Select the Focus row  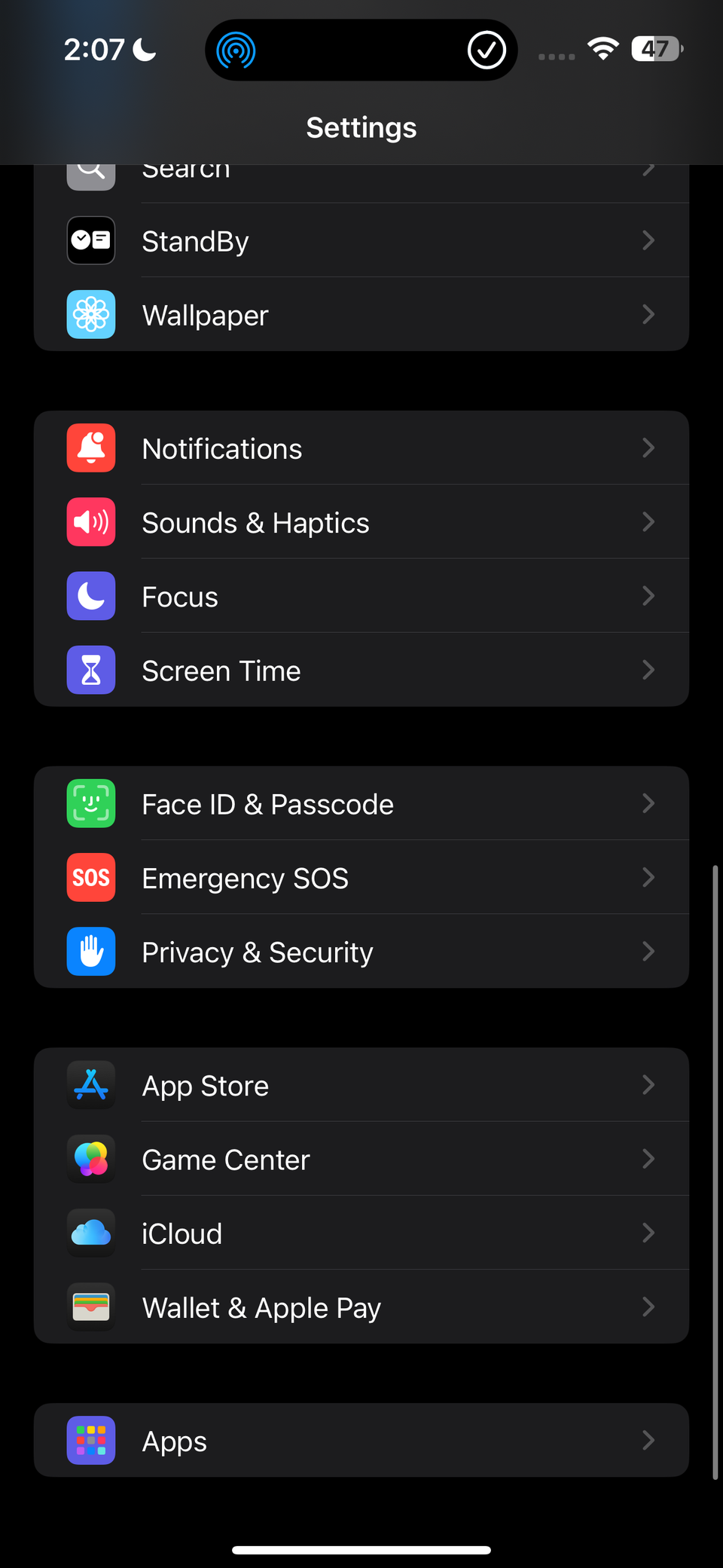point(361,596)
